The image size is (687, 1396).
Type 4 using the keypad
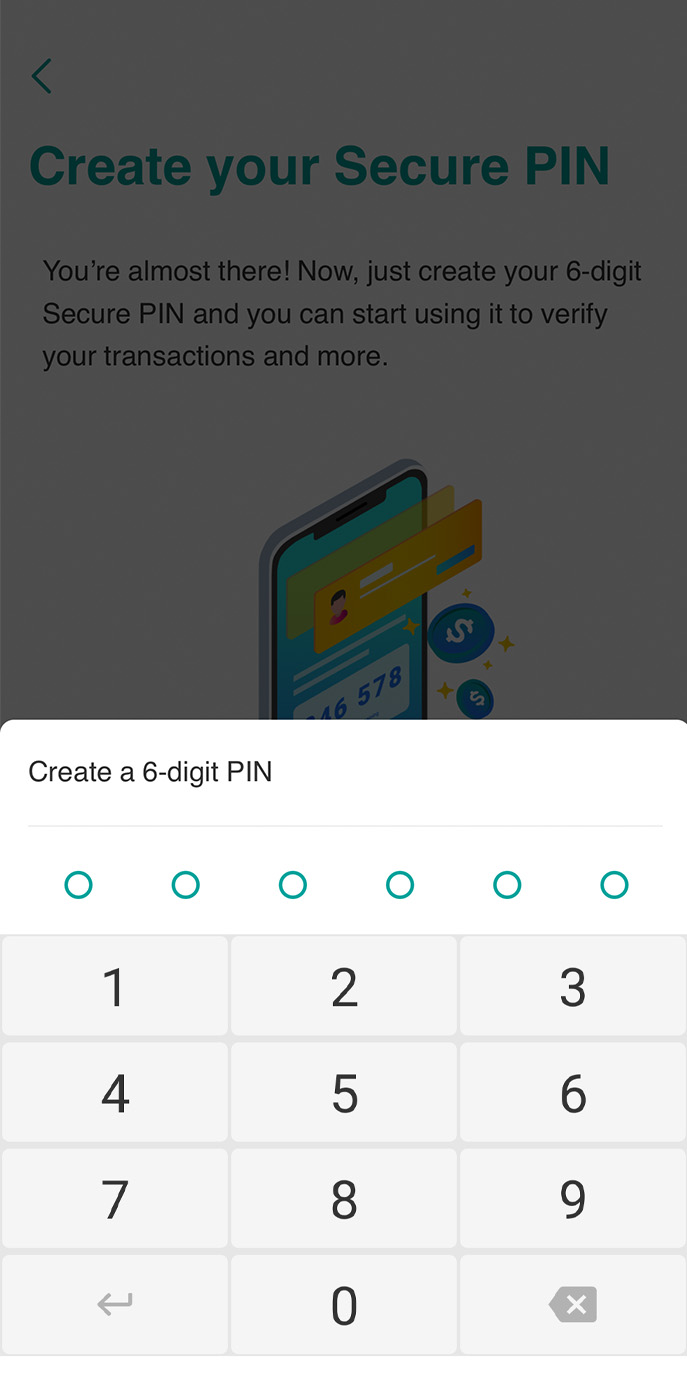point(115,1093)
